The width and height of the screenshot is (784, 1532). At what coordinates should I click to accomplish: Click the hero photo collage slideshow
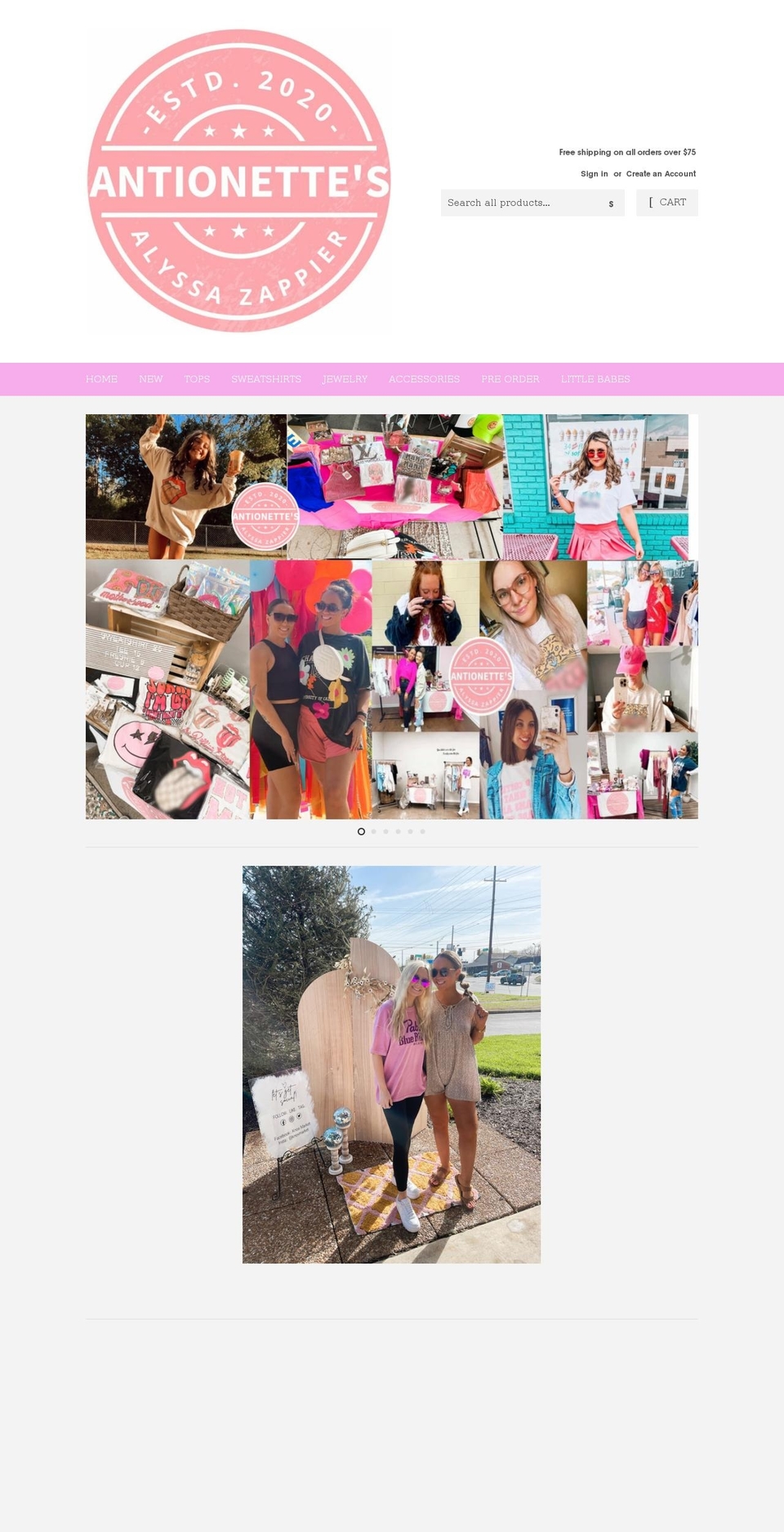(x=392, y=617)
